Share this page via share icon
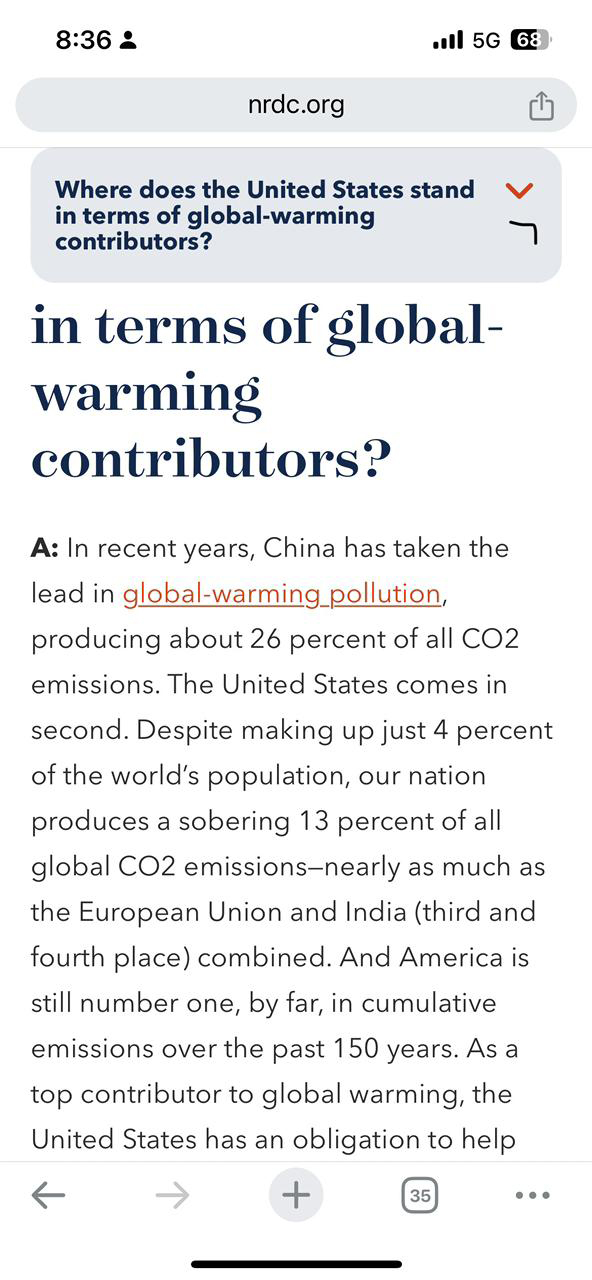The width and height of the screenshot is (592, 1280). (x=541, y=105)
